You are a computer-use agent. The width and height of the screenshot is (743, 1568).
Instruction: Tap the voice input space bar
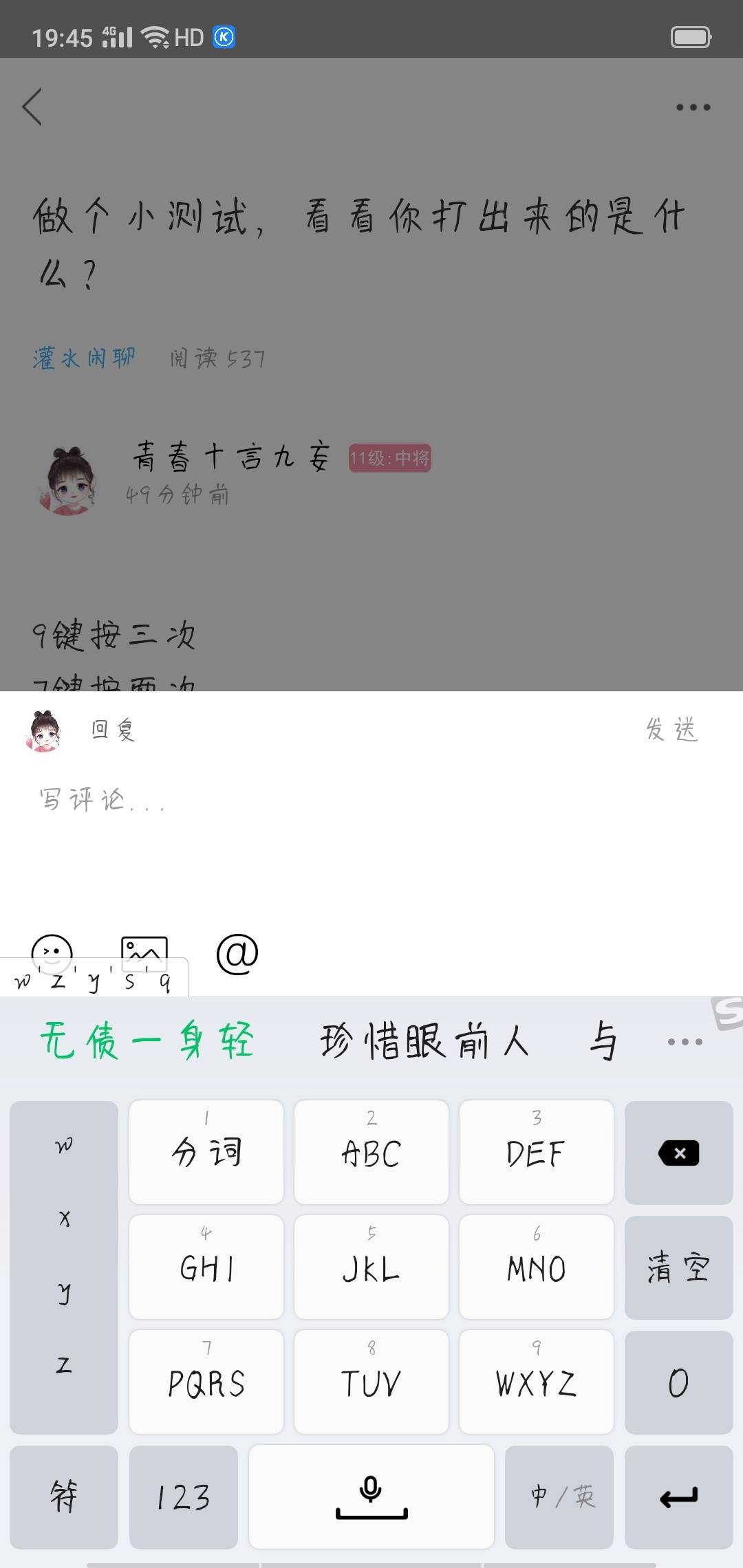pyautogui.click(x=371, y=1496)
